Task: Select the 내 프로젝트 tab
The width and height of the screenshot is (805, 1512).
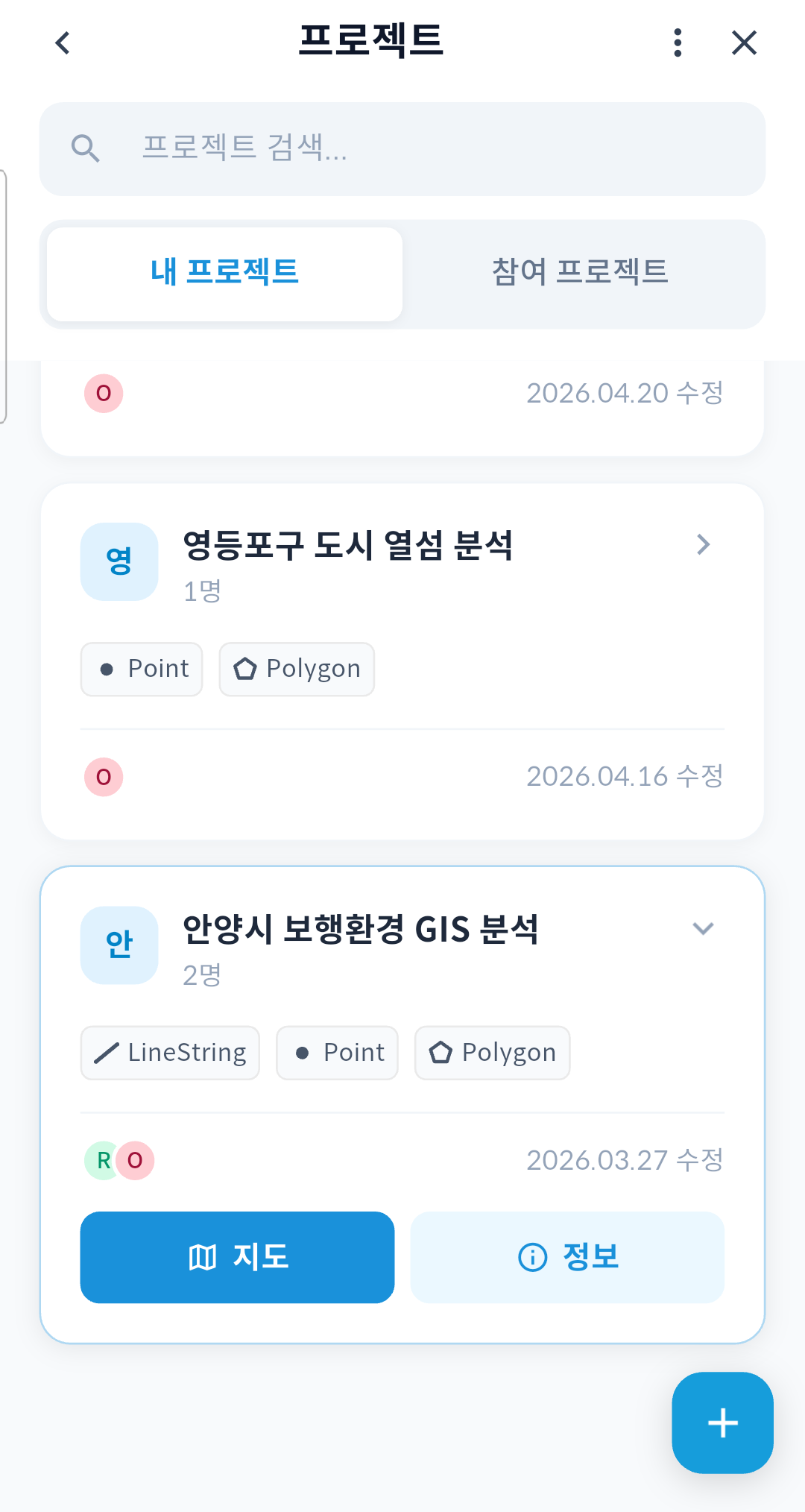Action: tap(223, 273)
